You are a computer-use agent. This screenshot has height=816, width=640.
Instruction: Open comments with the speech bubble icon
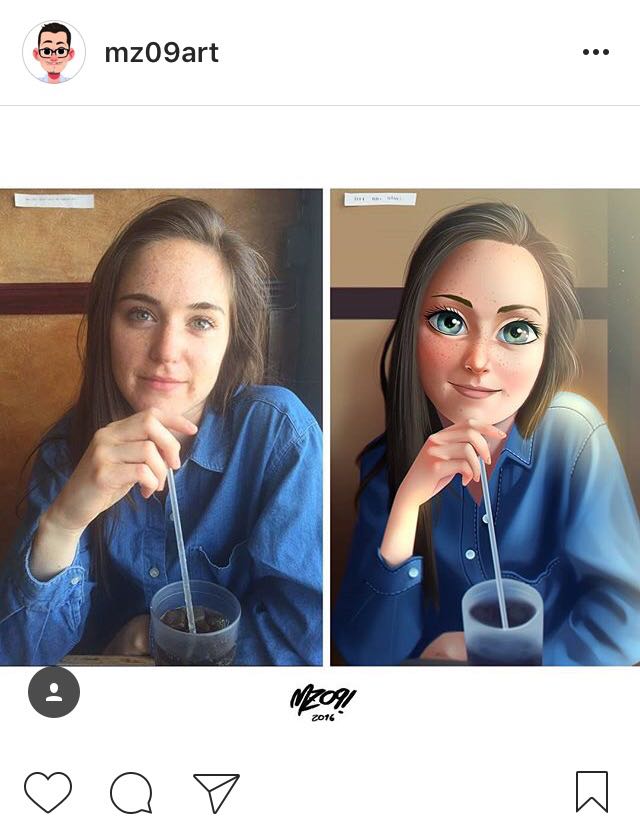(x=131, y=793)
